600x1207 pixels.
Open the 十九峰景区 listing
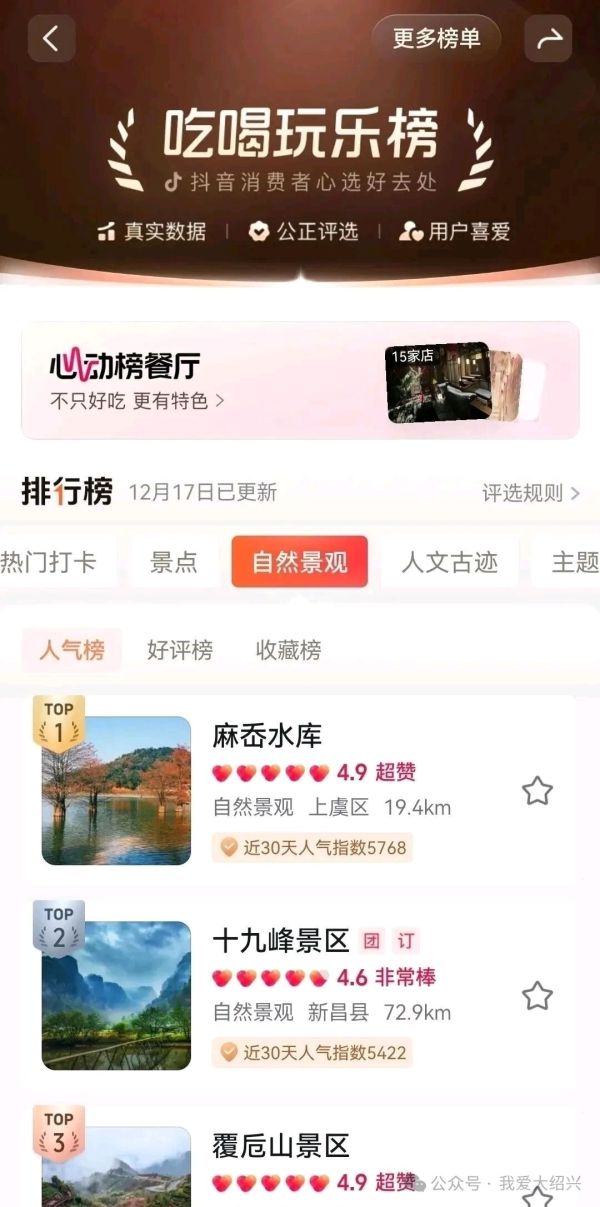(281, 941)
